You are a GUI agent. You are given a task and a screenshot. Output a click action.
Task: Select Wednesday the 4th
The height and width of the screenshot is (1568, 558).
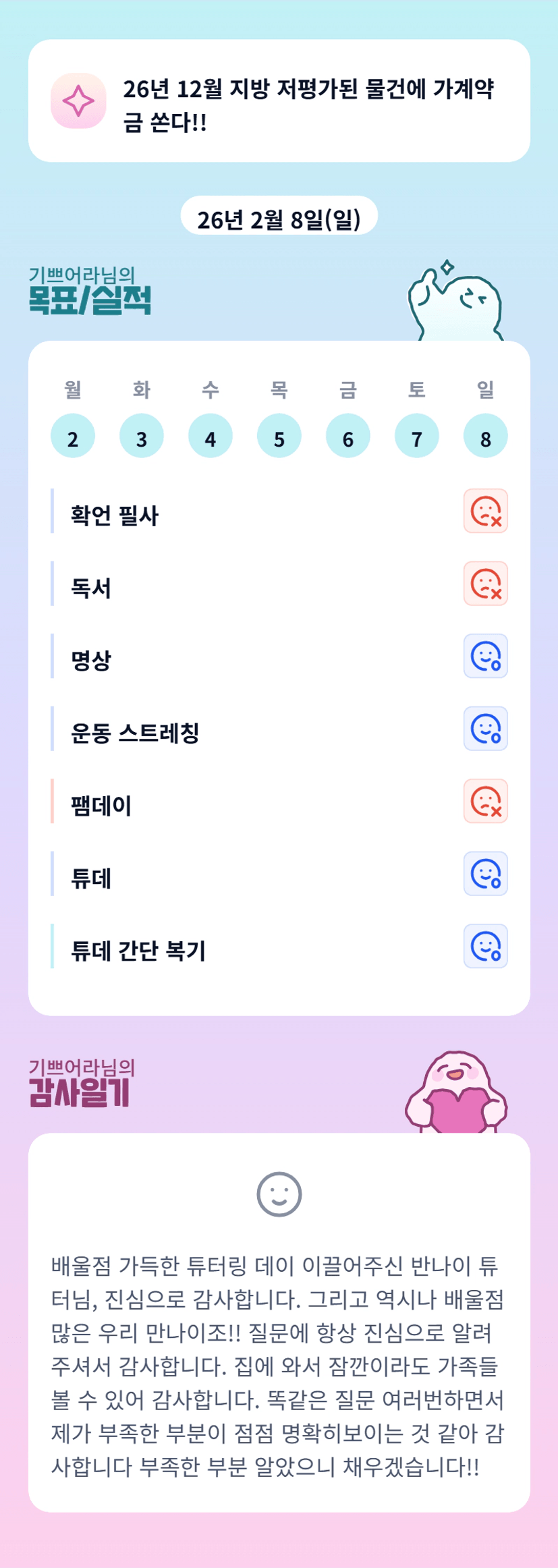pos(211,436)
